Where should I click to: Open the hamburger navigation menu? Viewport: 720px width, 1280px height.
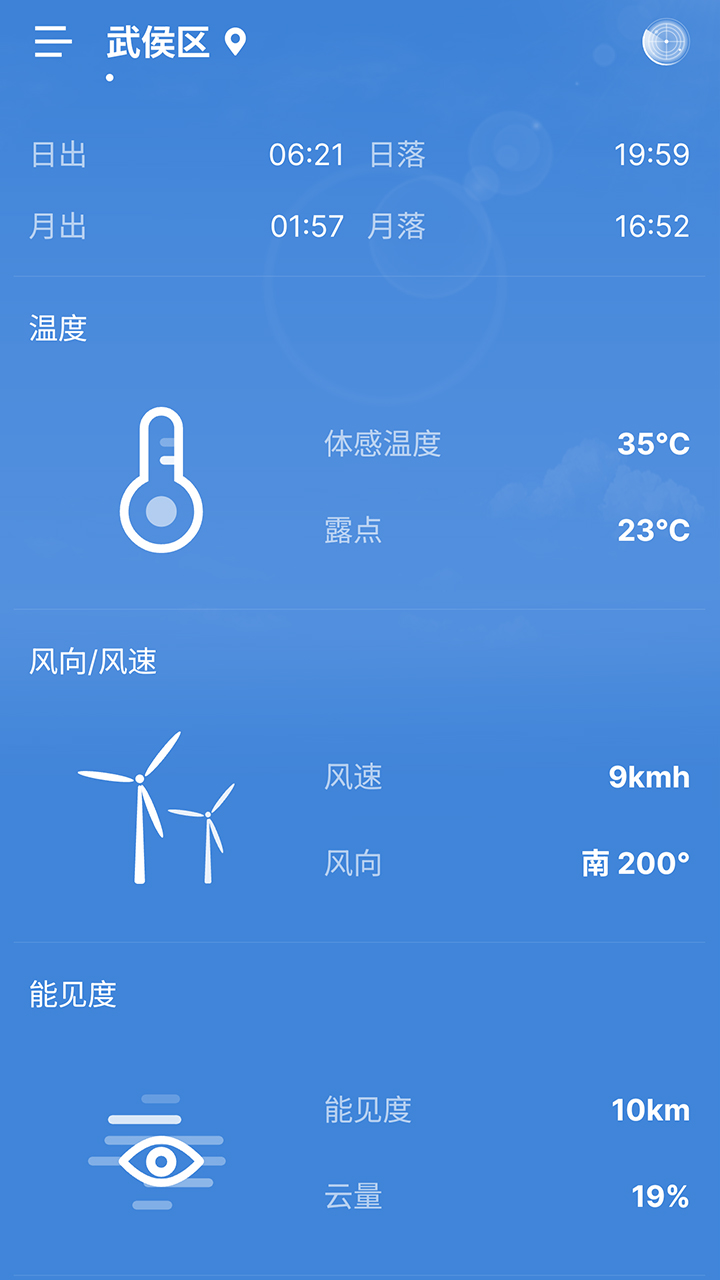(x=50, y=42)
